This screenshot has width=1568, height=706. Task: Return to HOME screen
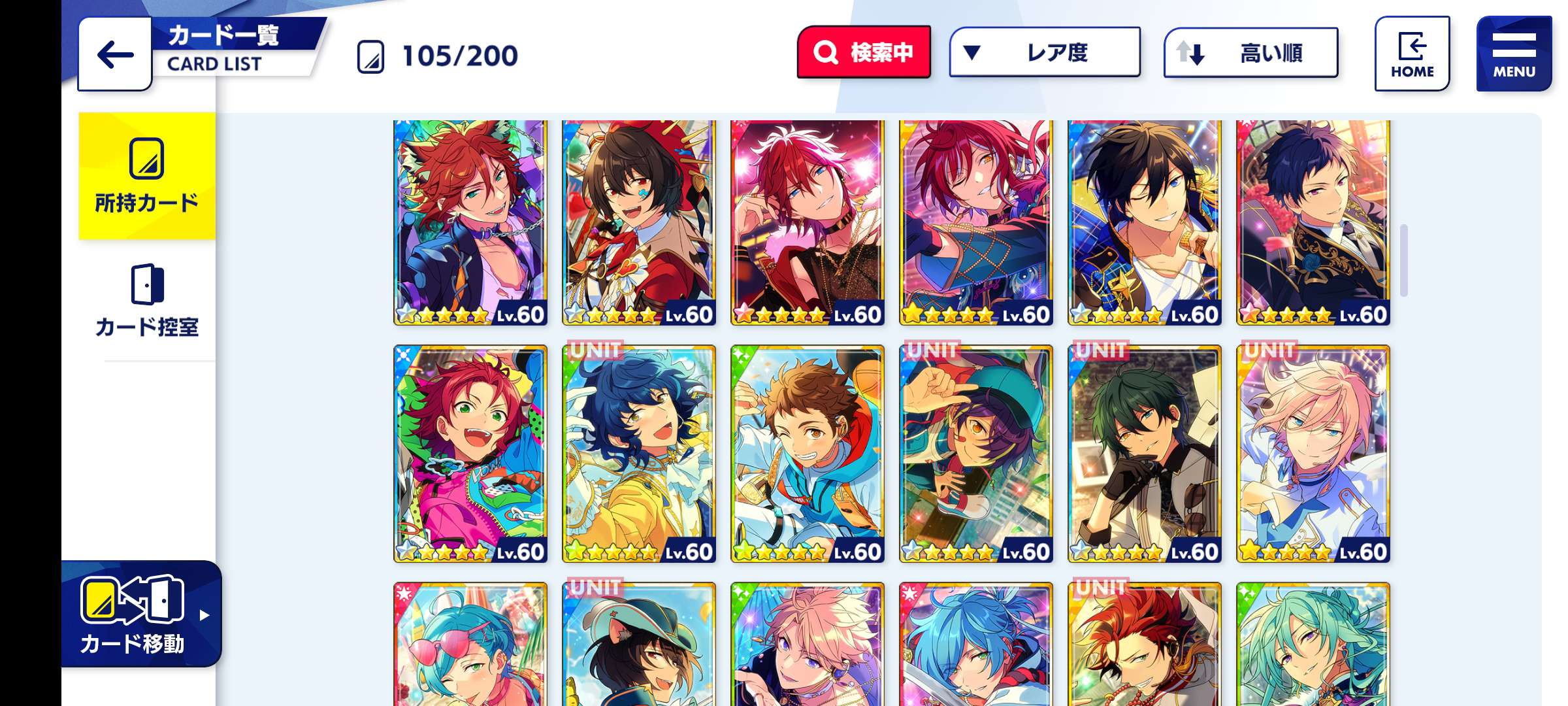pos(1412,54)
